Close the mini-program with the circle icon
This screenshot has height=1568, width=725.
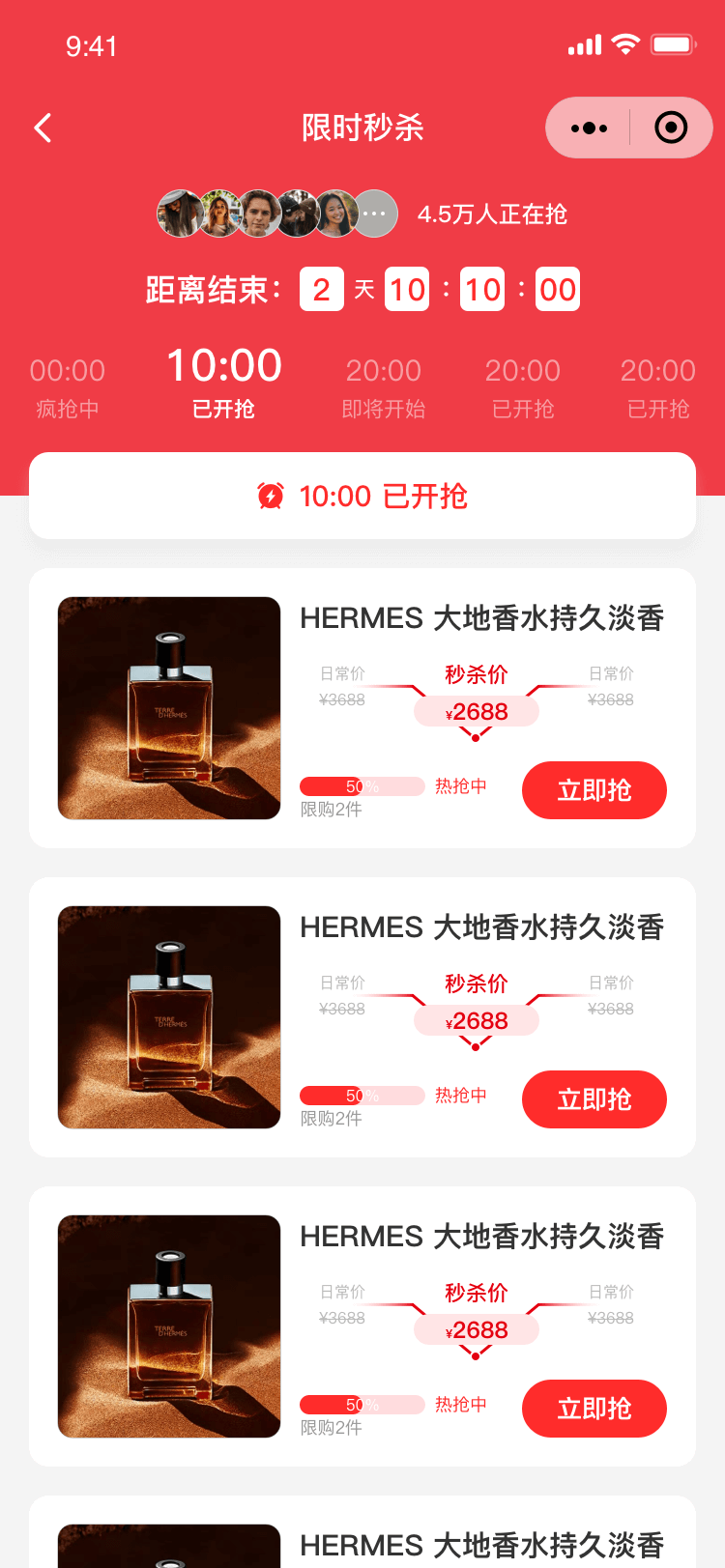click(x=671, y=128)
